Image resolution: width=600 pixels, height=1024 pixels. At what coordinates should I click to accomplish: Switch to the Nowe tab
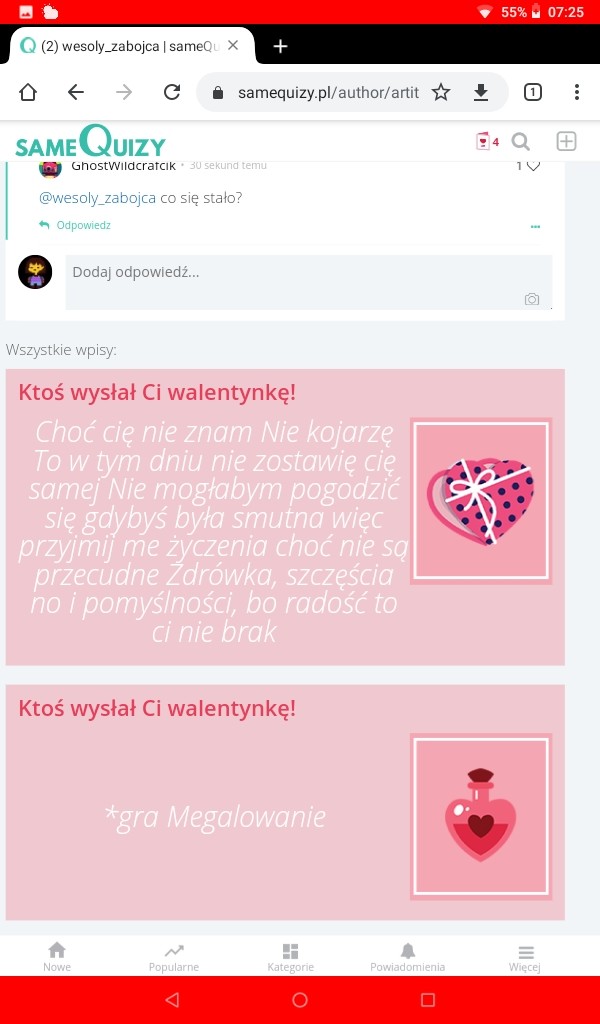[x=57, y=956]
